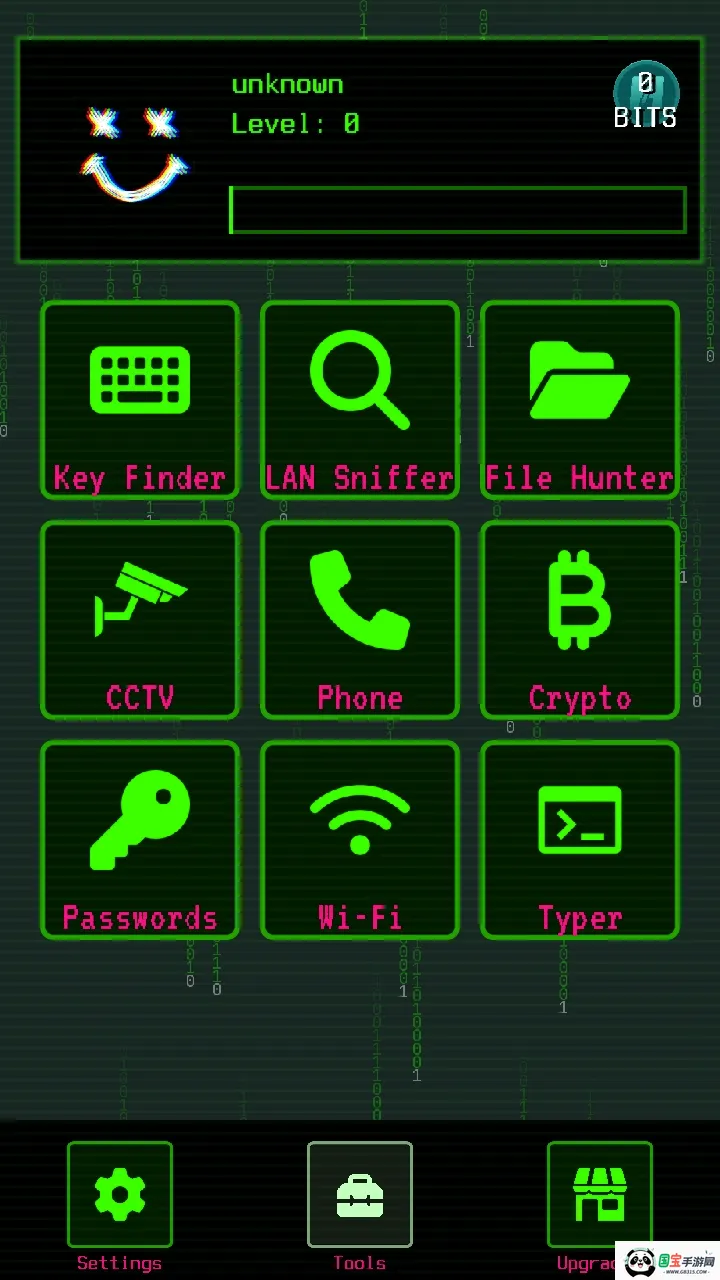Open the Passwords tool
720x1280 pixels.
140,840
